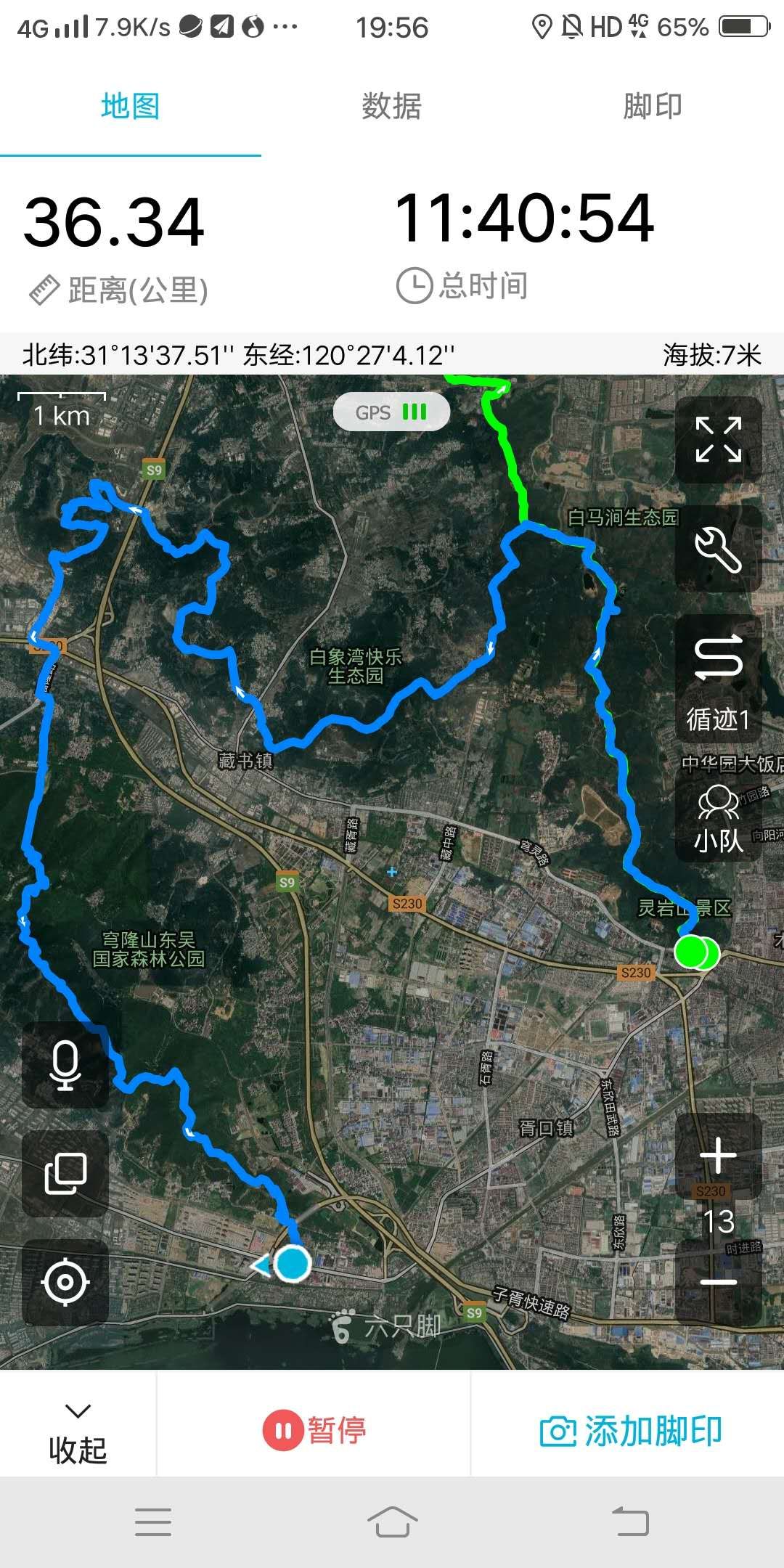Open the map layers icon
The image size is (784, 1568).
point(65,1174)
